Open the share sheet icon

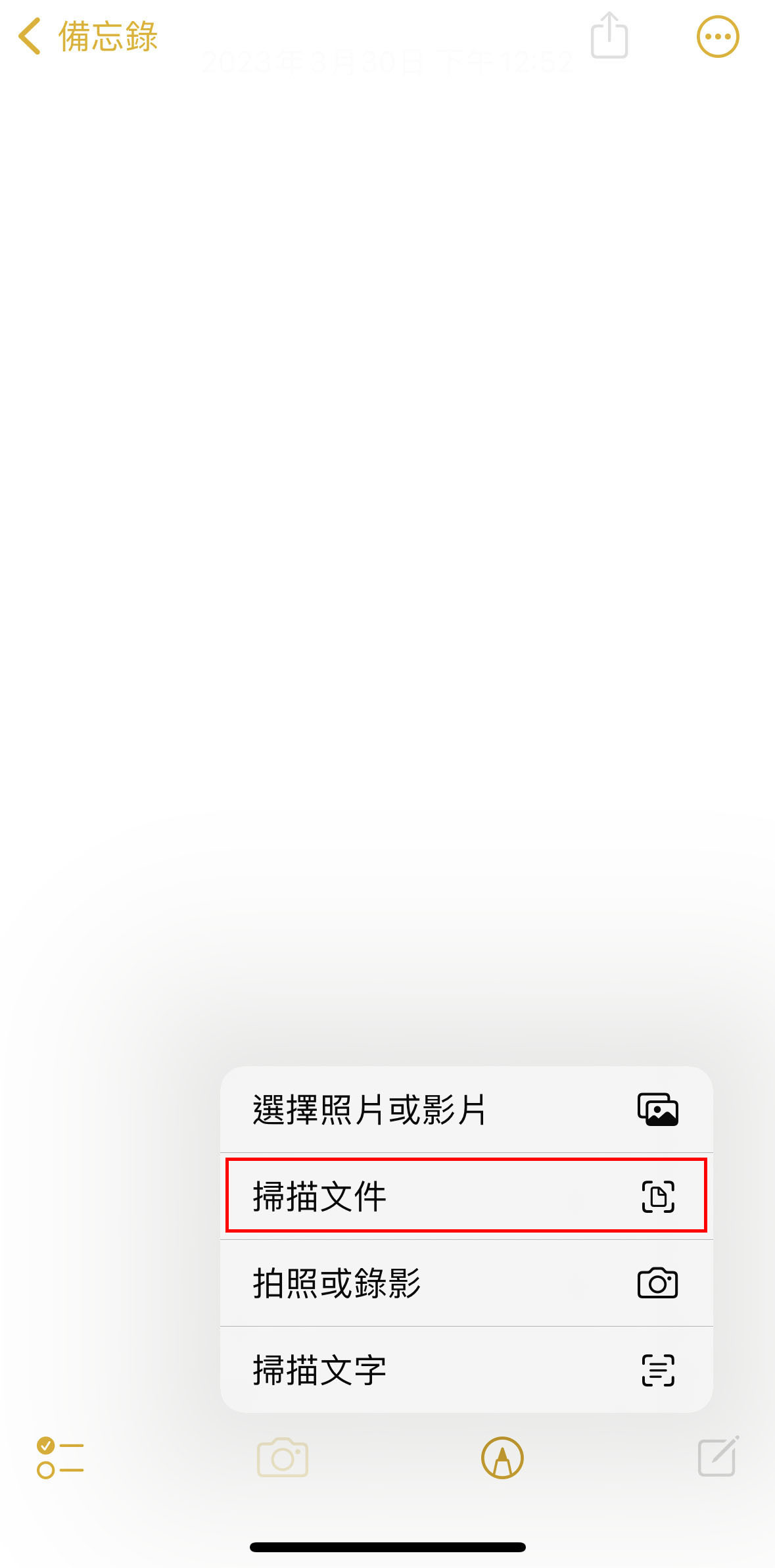tap(609, 36)
